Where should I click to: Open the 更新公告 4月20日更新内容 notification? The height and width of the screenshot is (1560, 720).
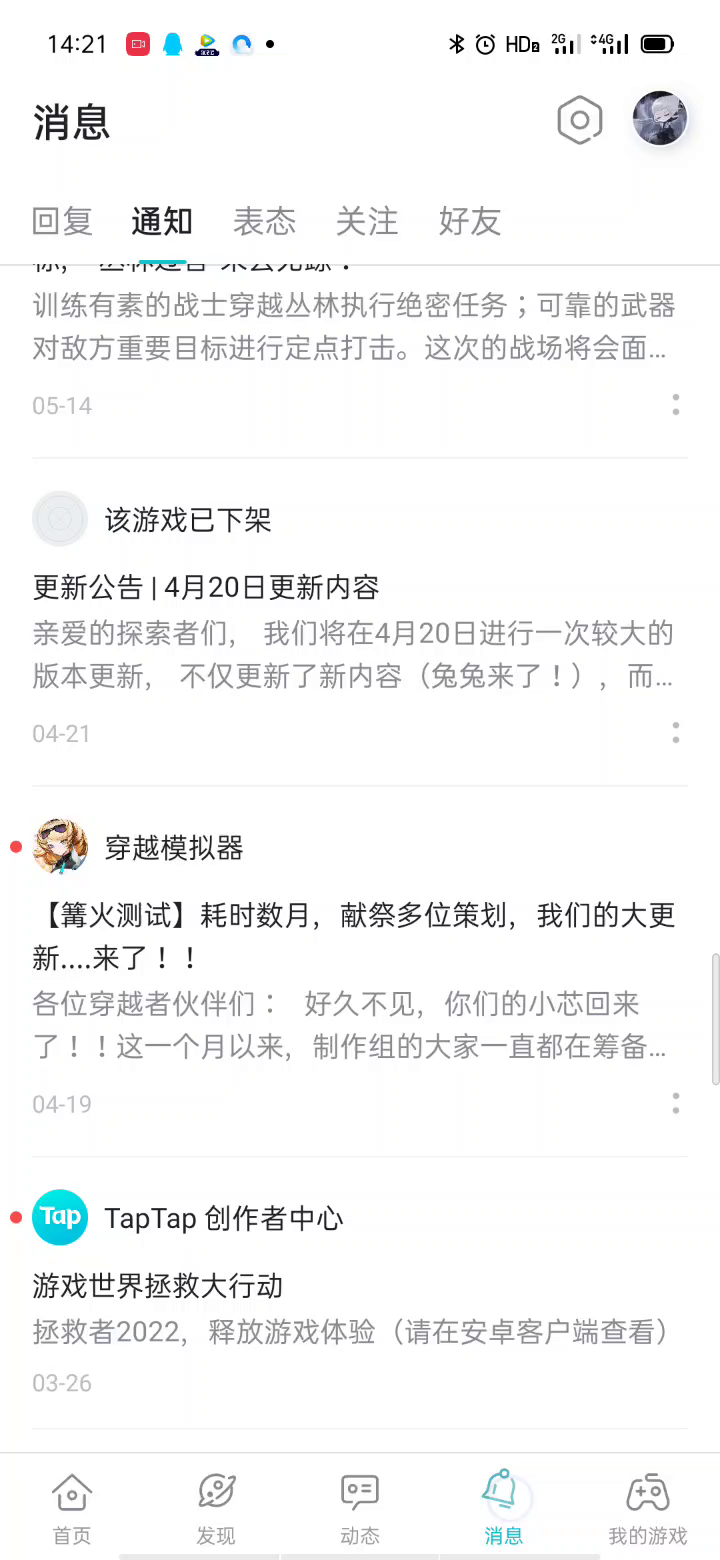(x=206, y=587)
